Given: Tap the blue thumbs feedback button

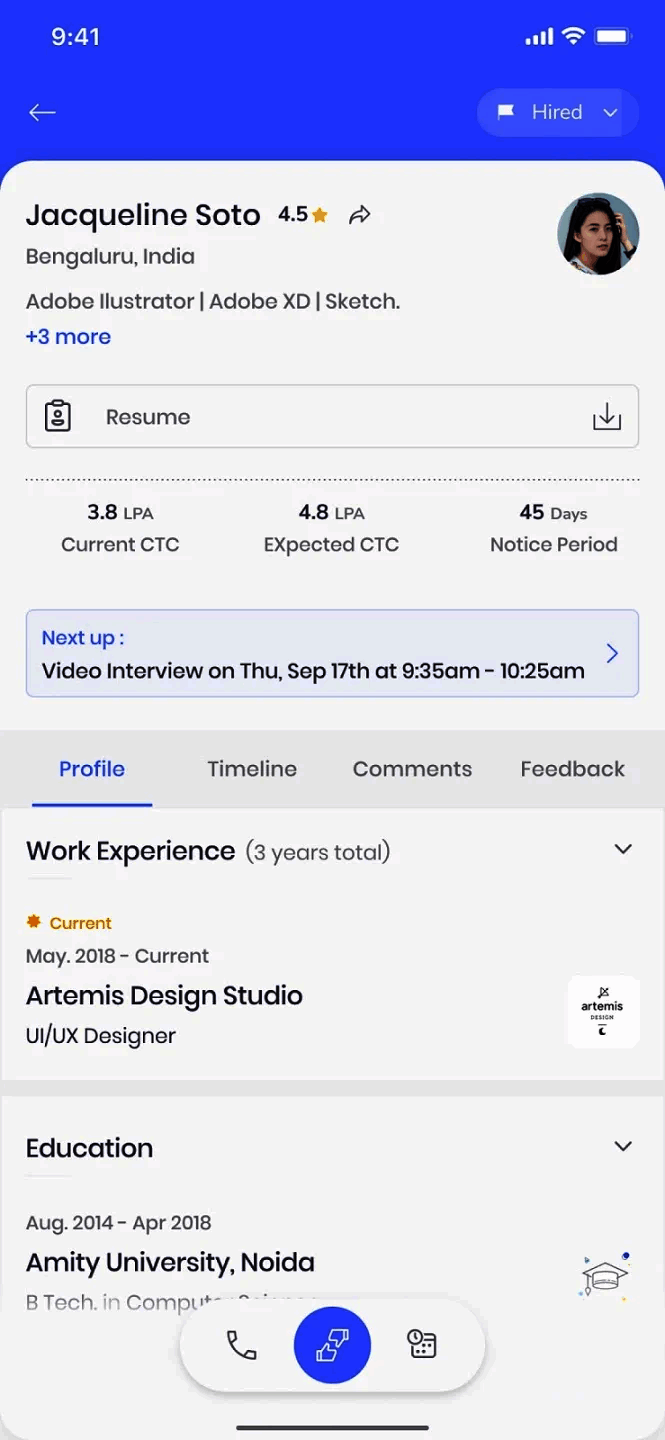Looking at the screenshot, I should (332, 1345).
